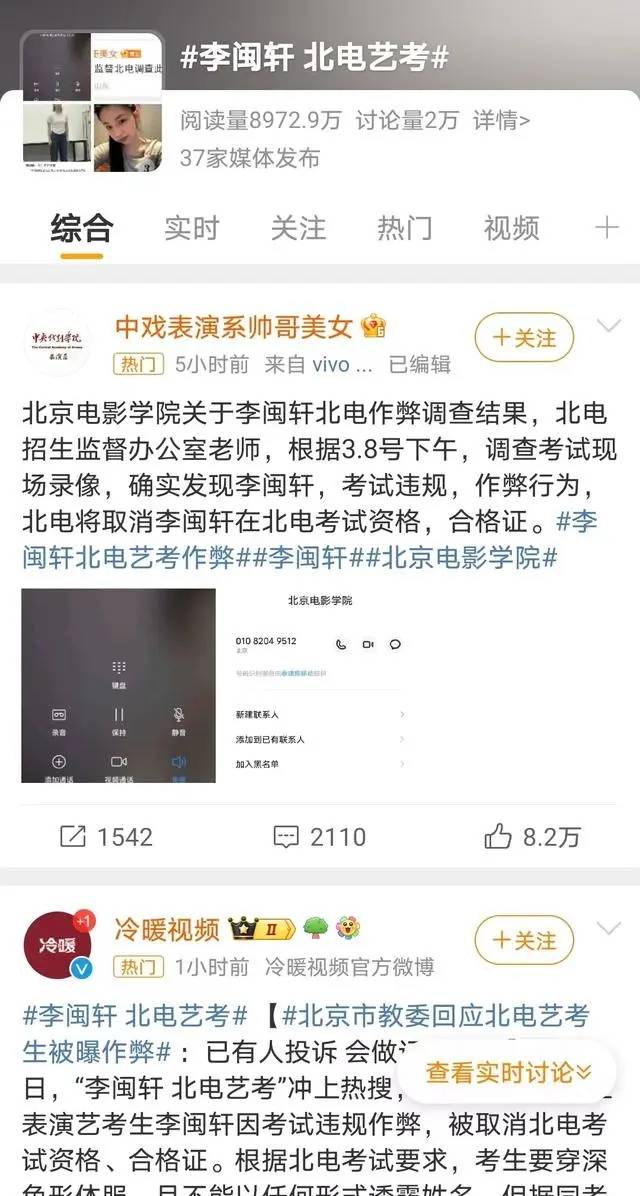Follow 冷暖视频 with 关注 button
640x1196 pixels.
[x=524, y=940]
